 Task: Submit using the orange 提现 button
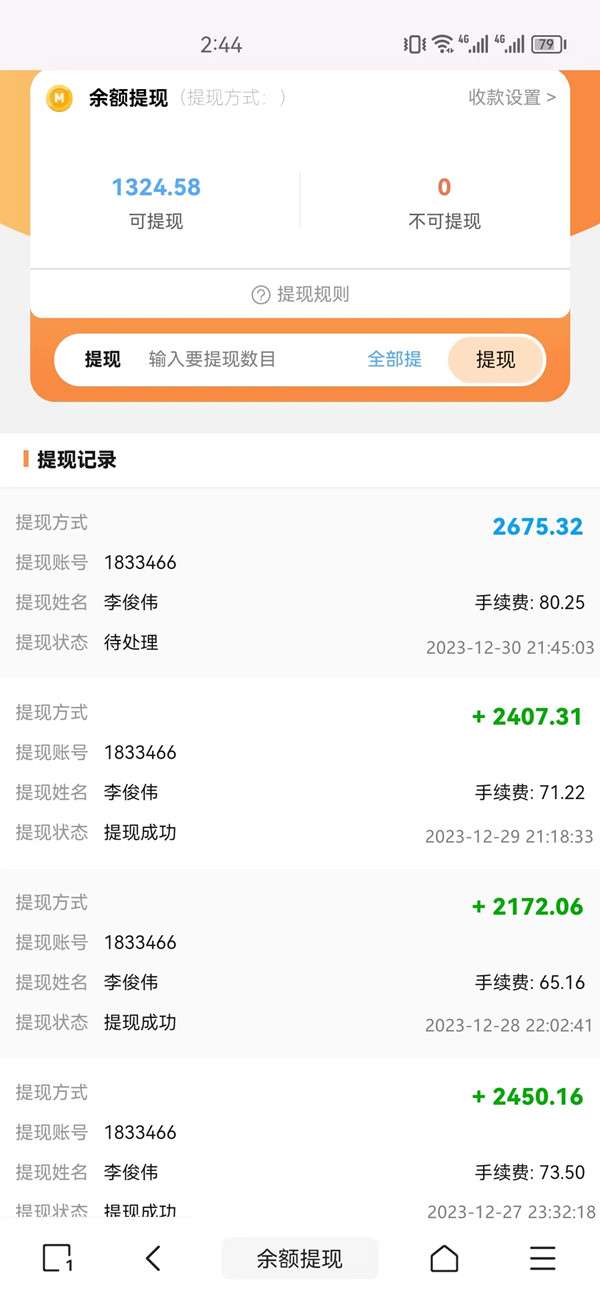[x=496, y=359]
